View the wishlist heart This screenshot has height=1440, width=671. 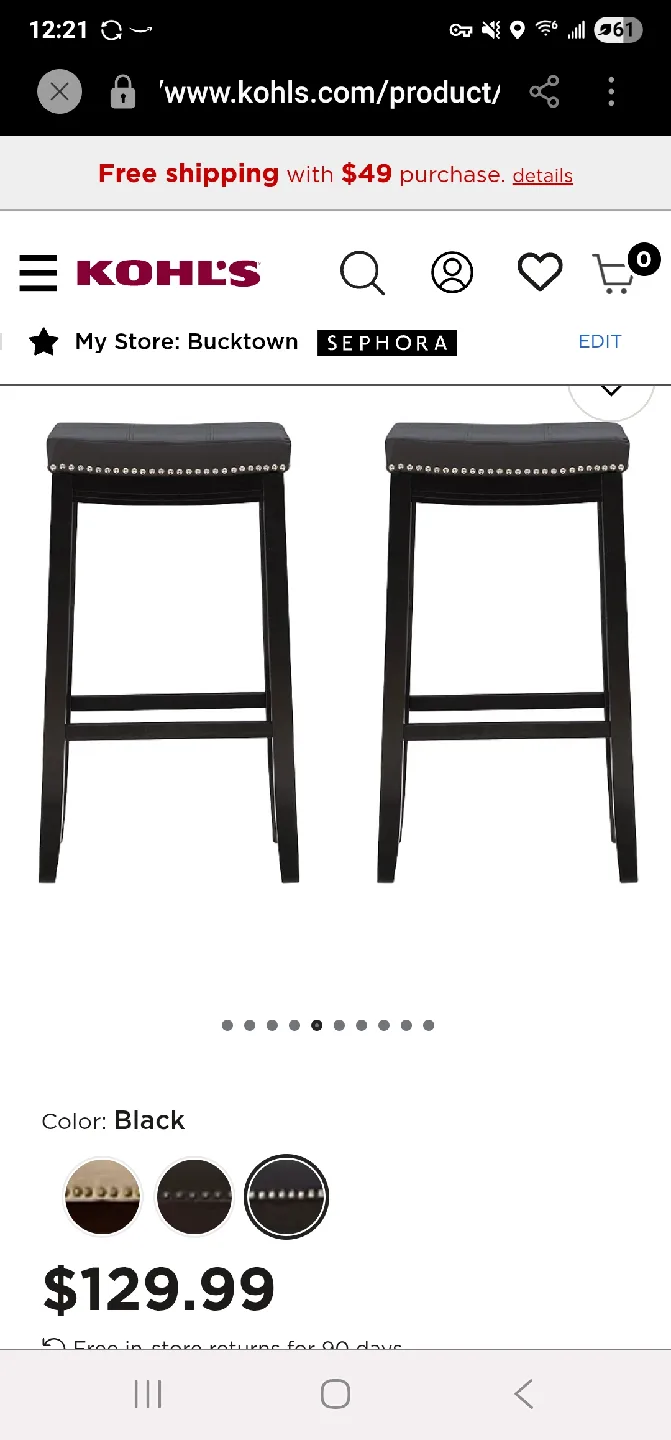pos(539,272)
